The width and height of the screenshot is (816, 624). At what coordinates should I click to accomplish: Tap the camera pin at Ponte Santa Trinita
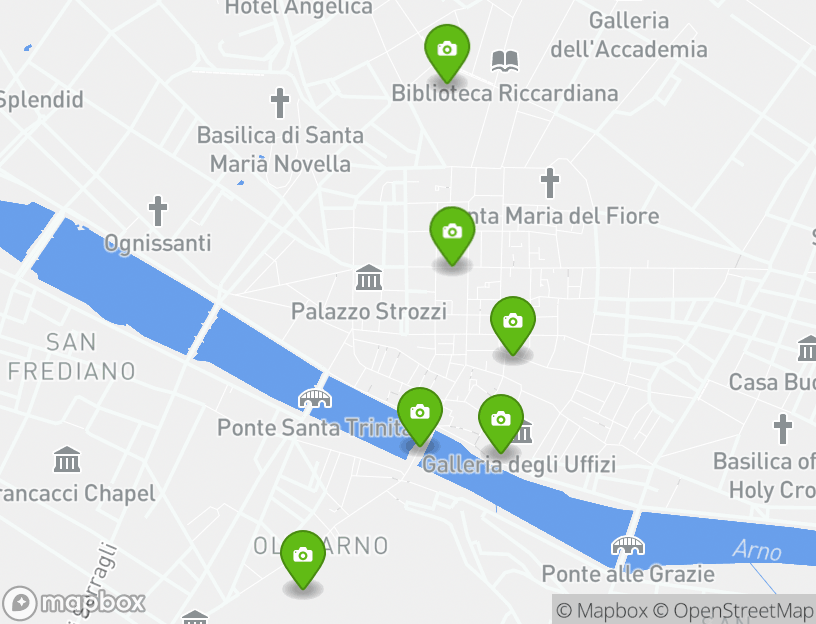coord(420,413)
